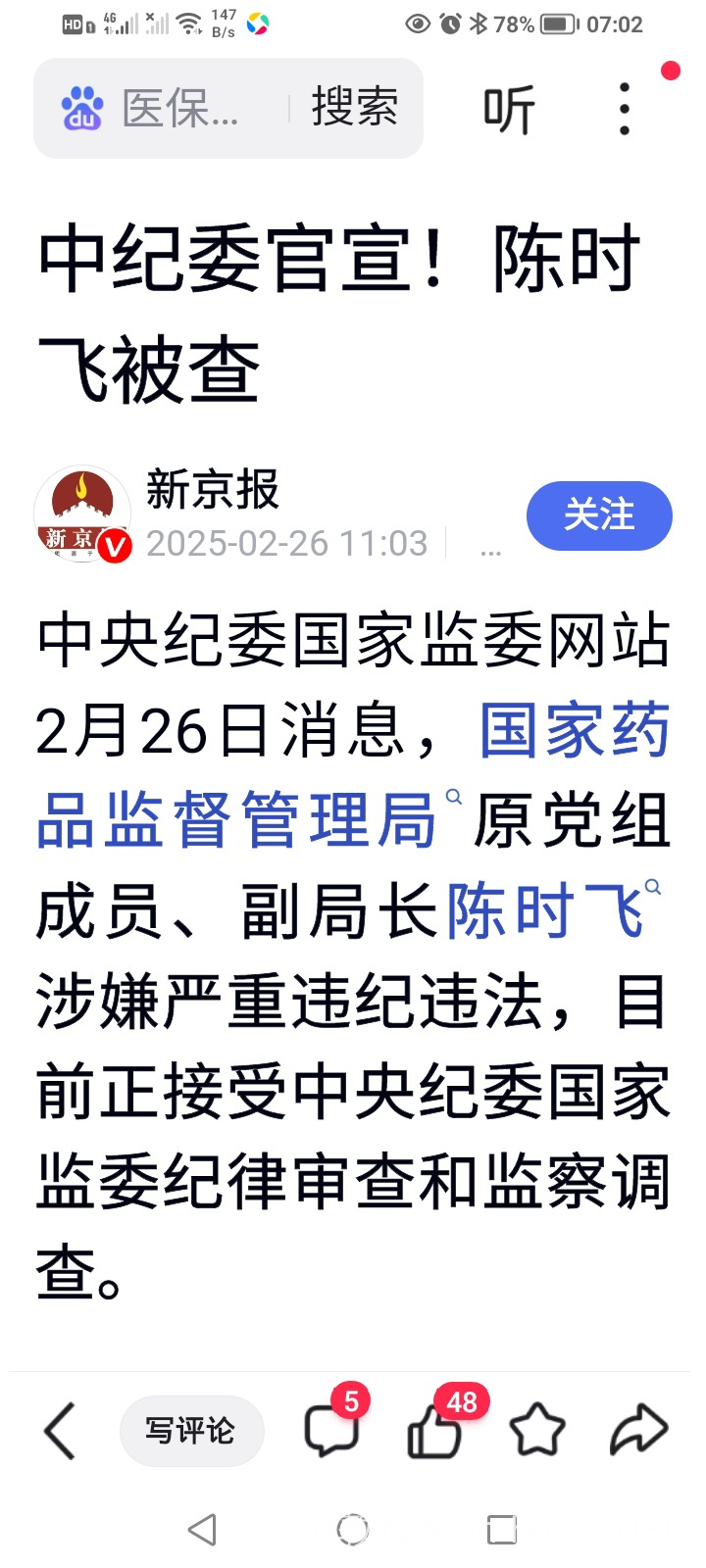
Task: Open the three-dot overflow menu
Action: 625,108
